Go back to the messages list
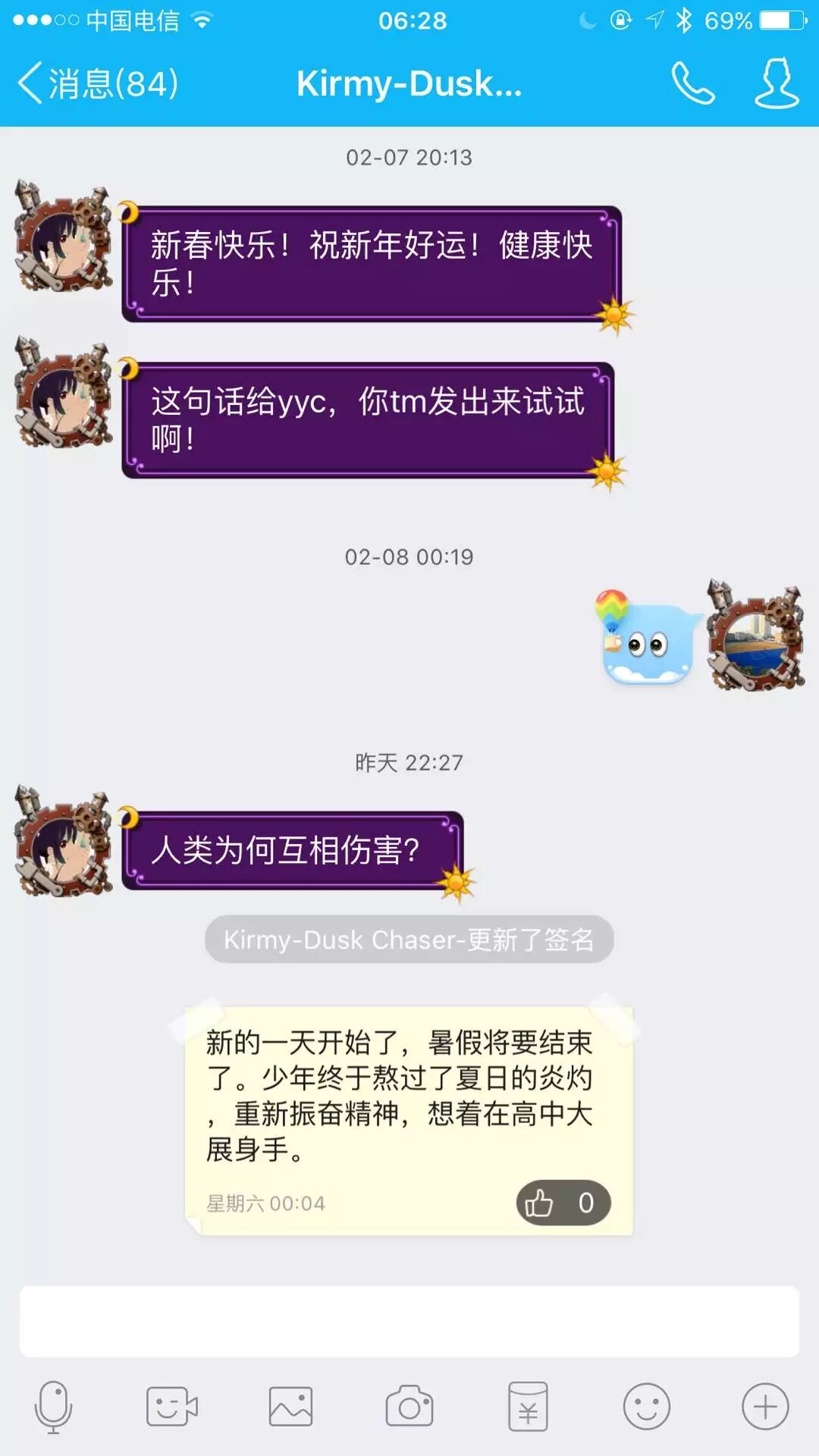 [97, 83]
